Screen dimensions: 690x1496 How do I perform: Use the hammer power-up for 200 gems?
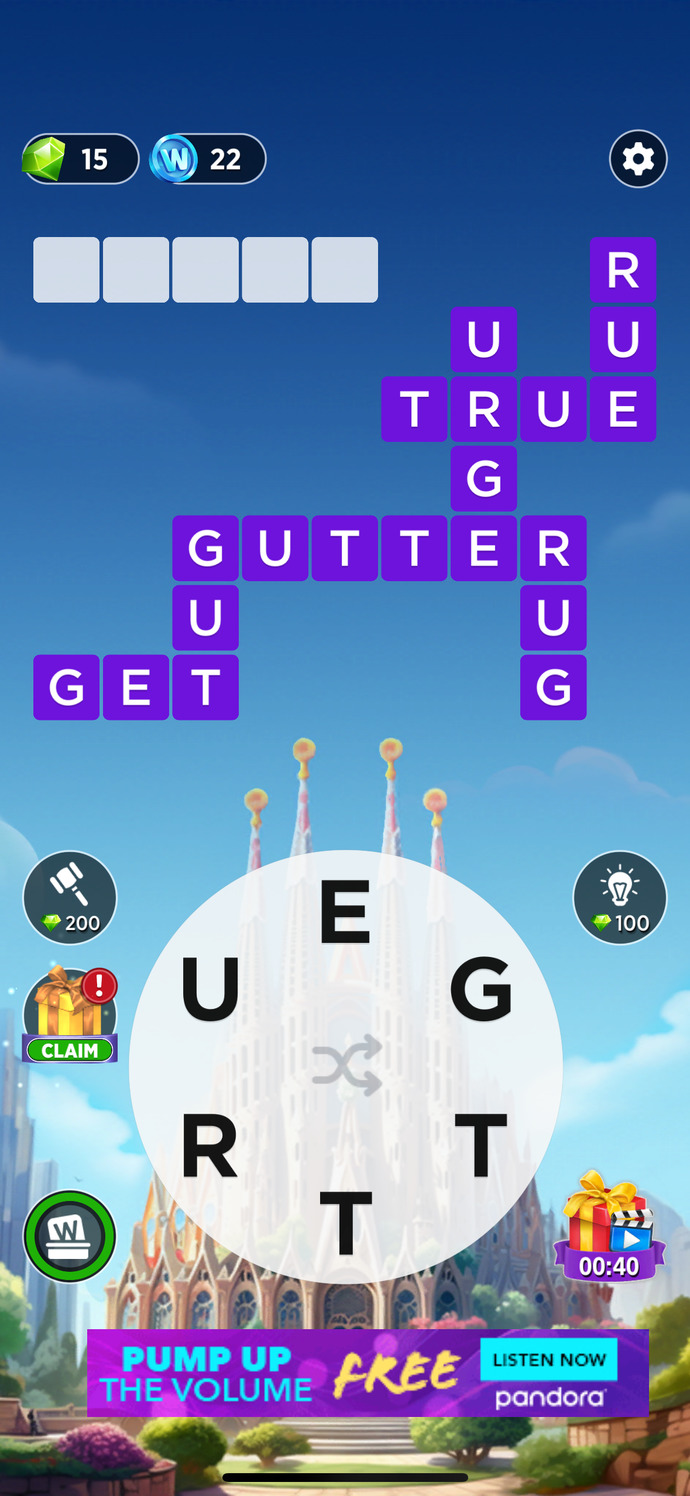tap(70, 898)
